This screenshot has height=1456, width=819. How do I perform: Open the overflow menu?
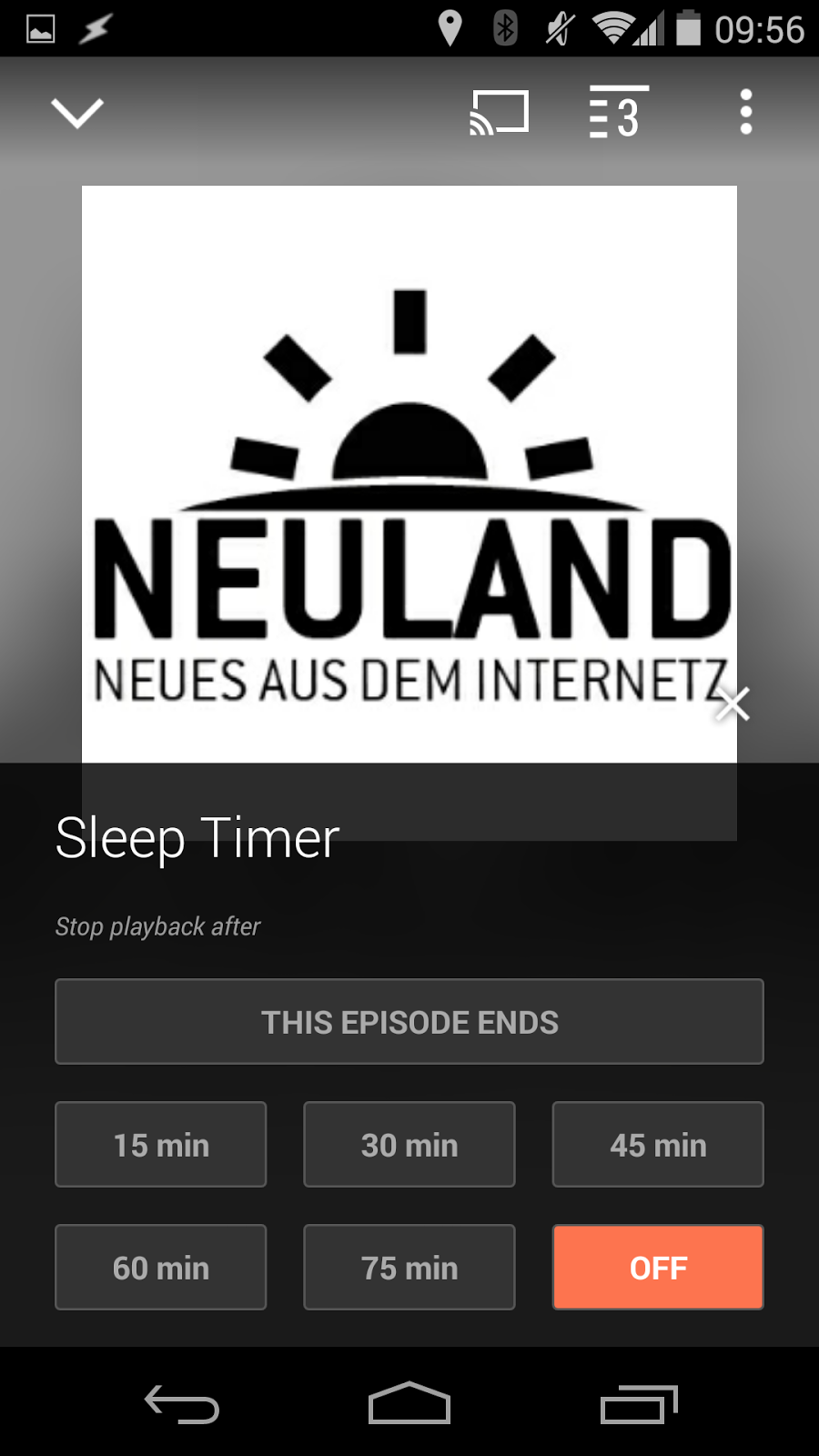[746, 113]
